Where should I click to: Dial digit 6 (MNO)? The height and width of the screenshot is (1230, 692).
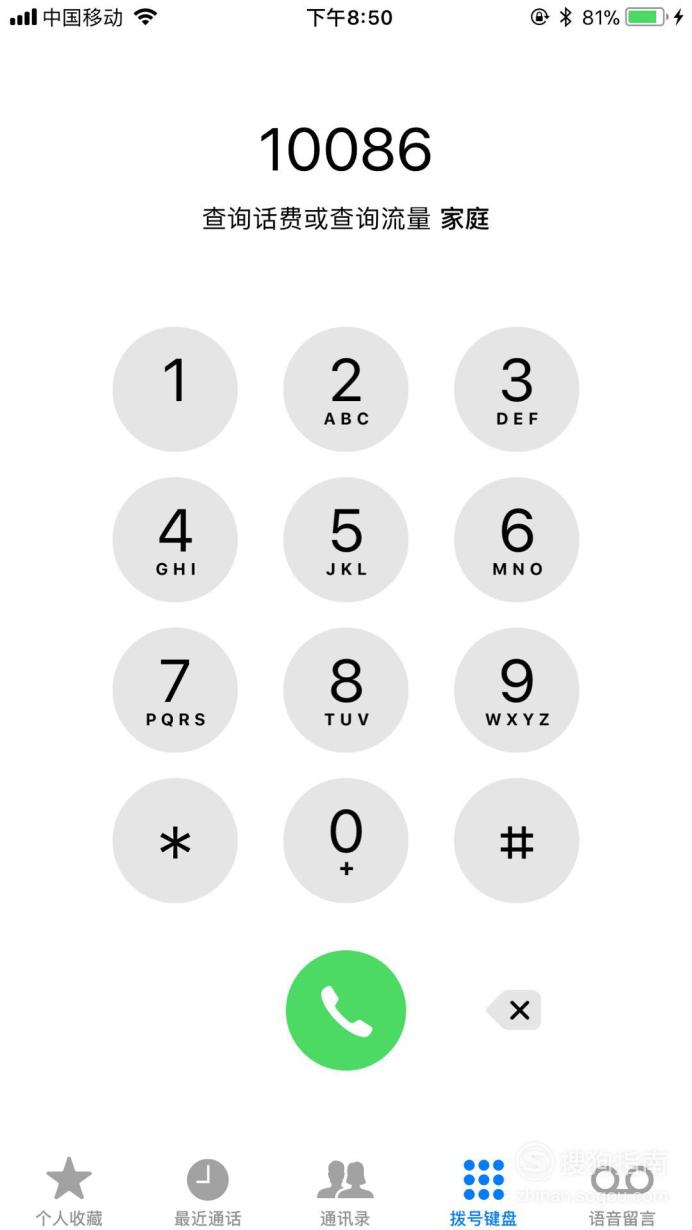517,540
